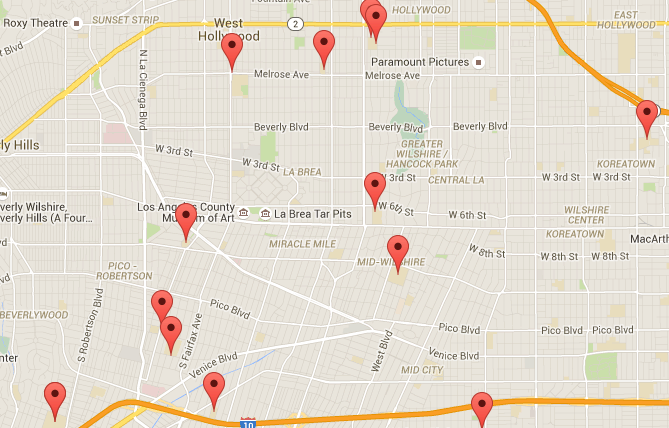Tap the red pin above Koreatown label
Viewport: 669px width, 428px height.
tap(647, 119)
